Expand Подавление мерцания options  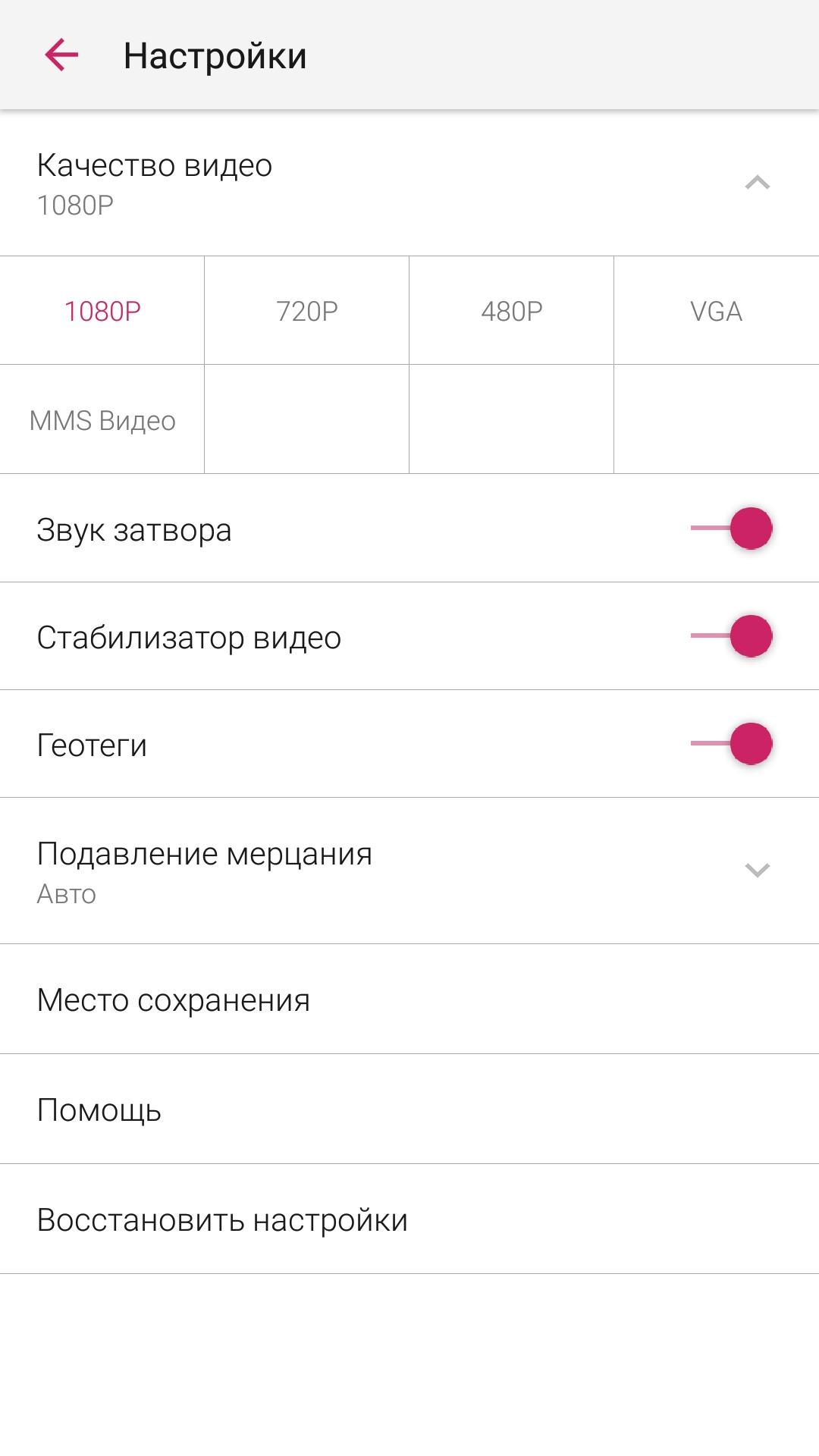(x=409, y=871)
